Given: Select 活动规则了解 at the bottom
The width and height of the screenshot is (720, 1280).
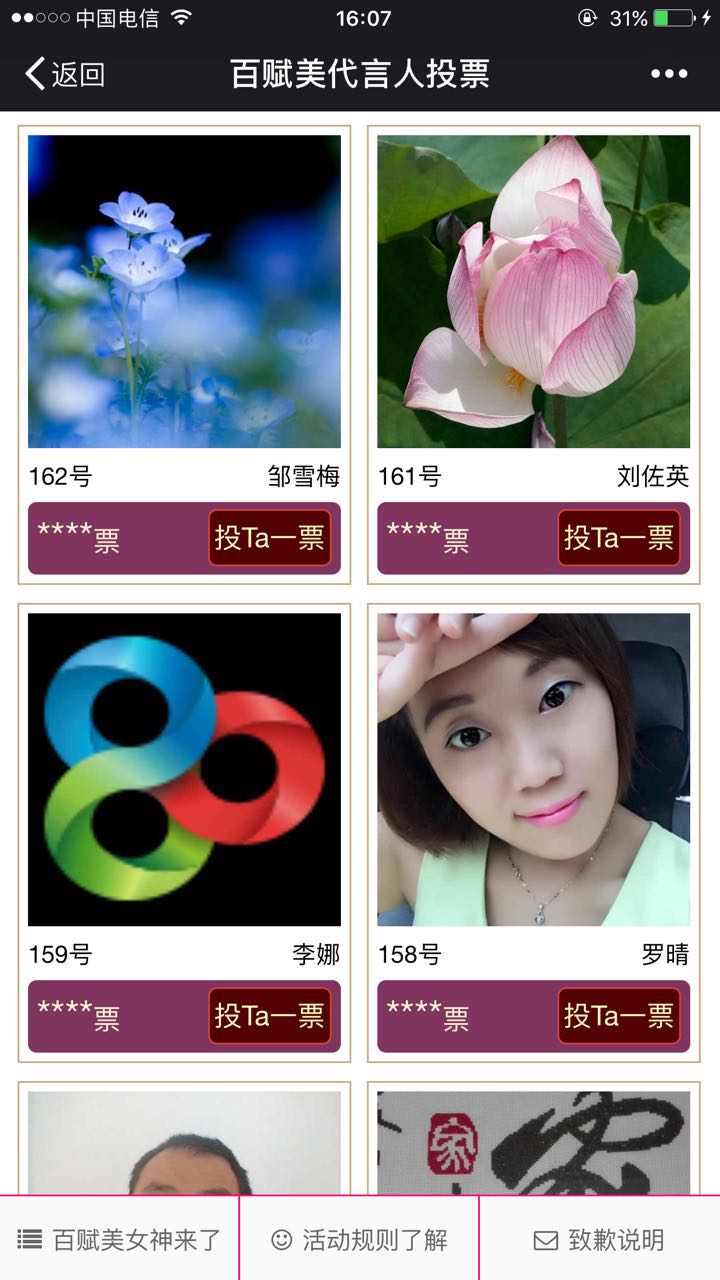Looking at the screenshot, I should coord(360,1240).
